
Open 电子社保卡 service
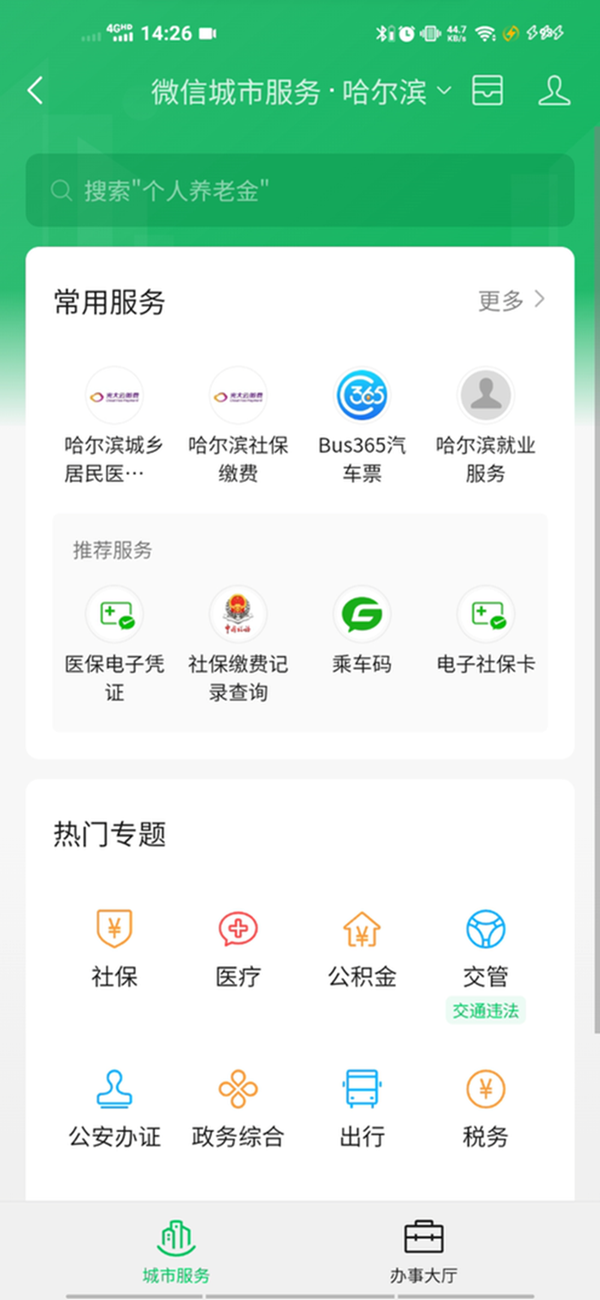[x=485, y=632]
